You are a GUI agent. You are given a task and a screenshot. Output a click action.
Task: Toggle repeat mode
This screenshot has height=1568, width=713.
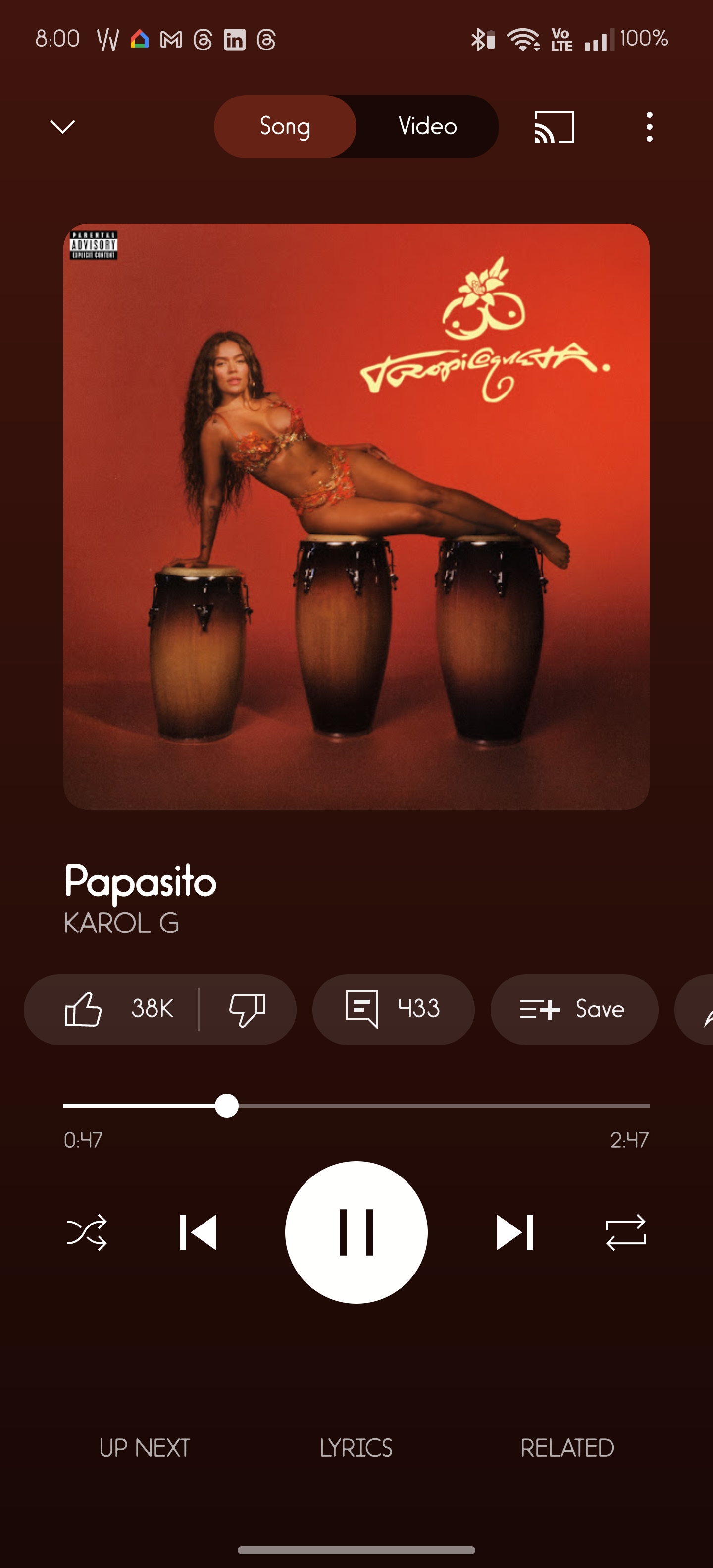(x=626, y=1232)
